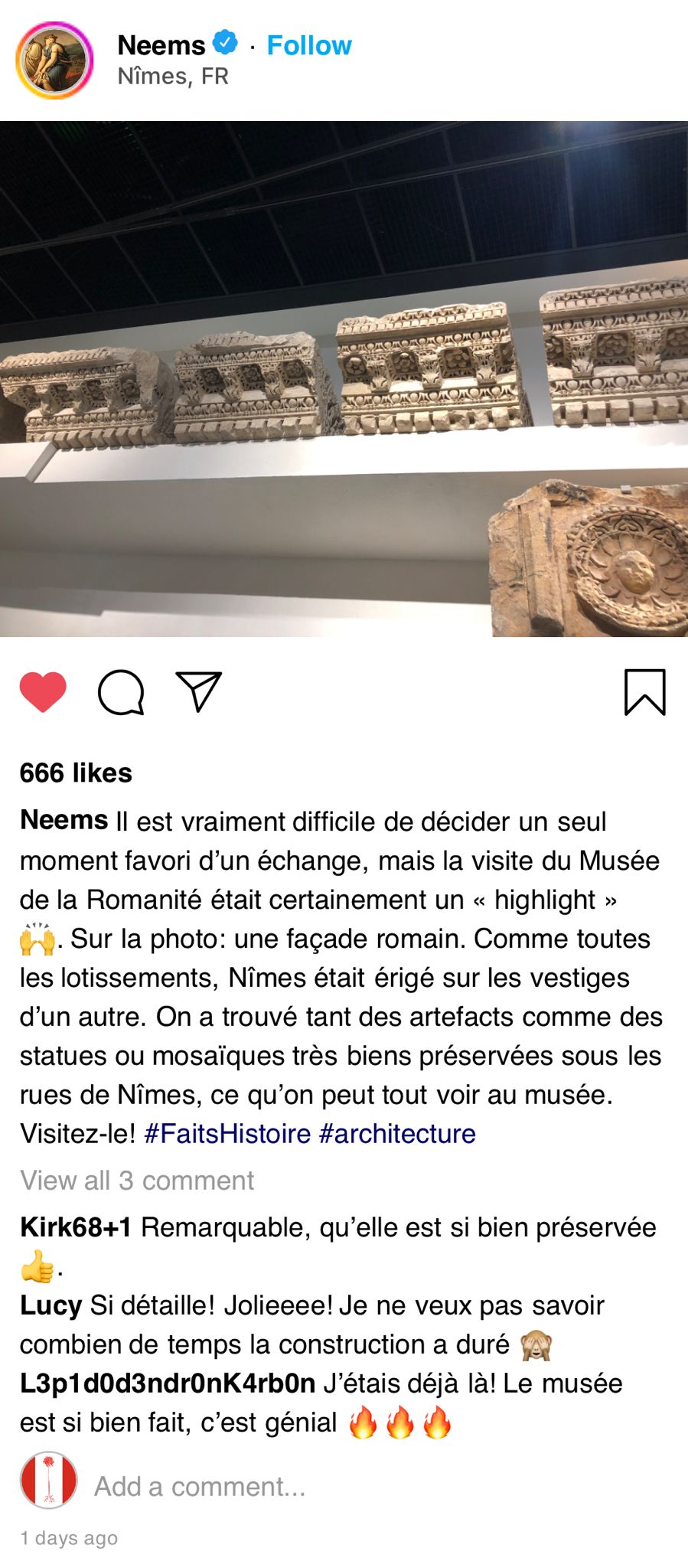Share the post with the paper plane icon

click(199, 691)
